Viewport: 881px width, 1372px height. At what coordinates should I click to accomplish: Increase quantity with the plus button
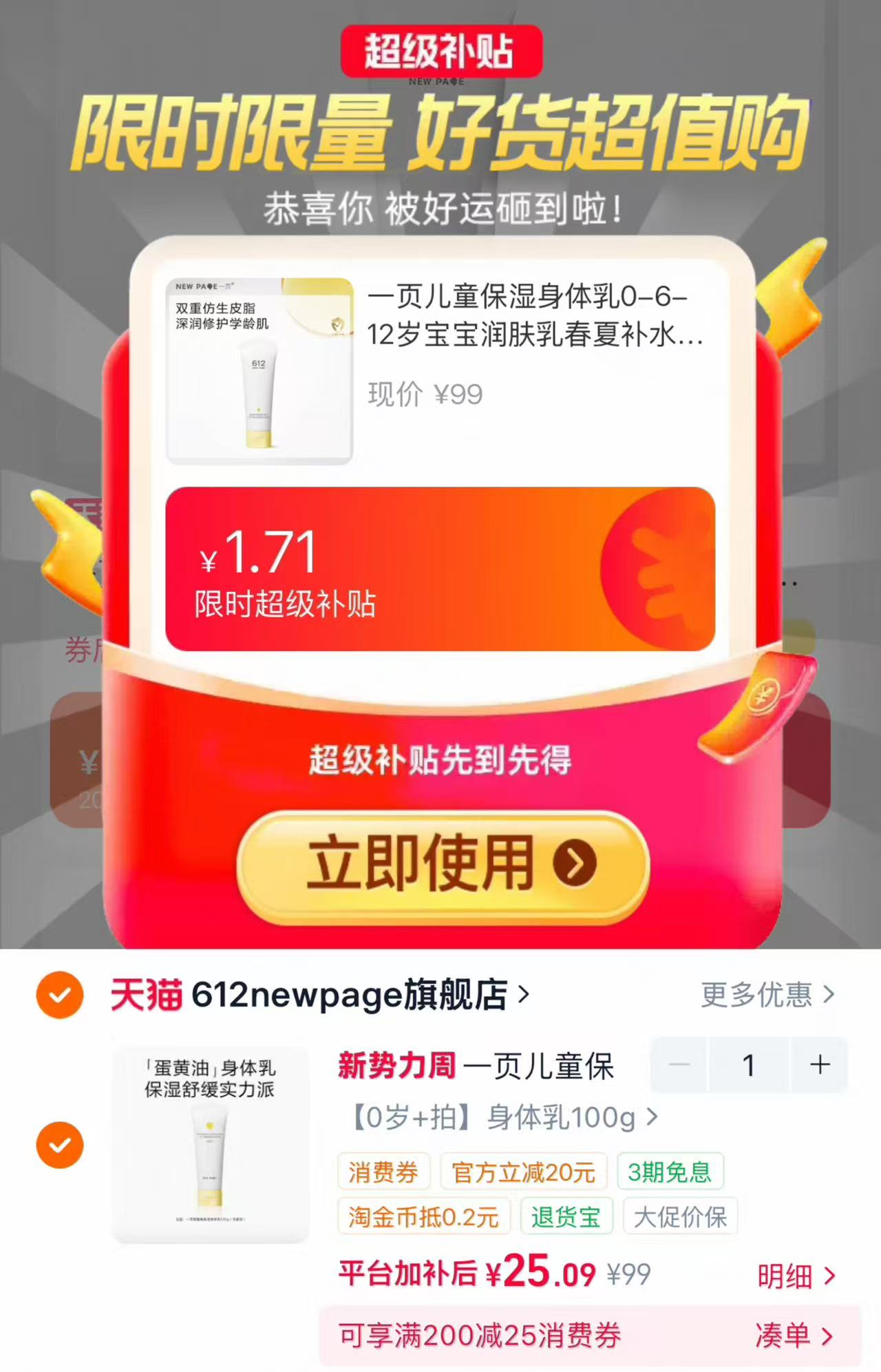click(819, 1065)
